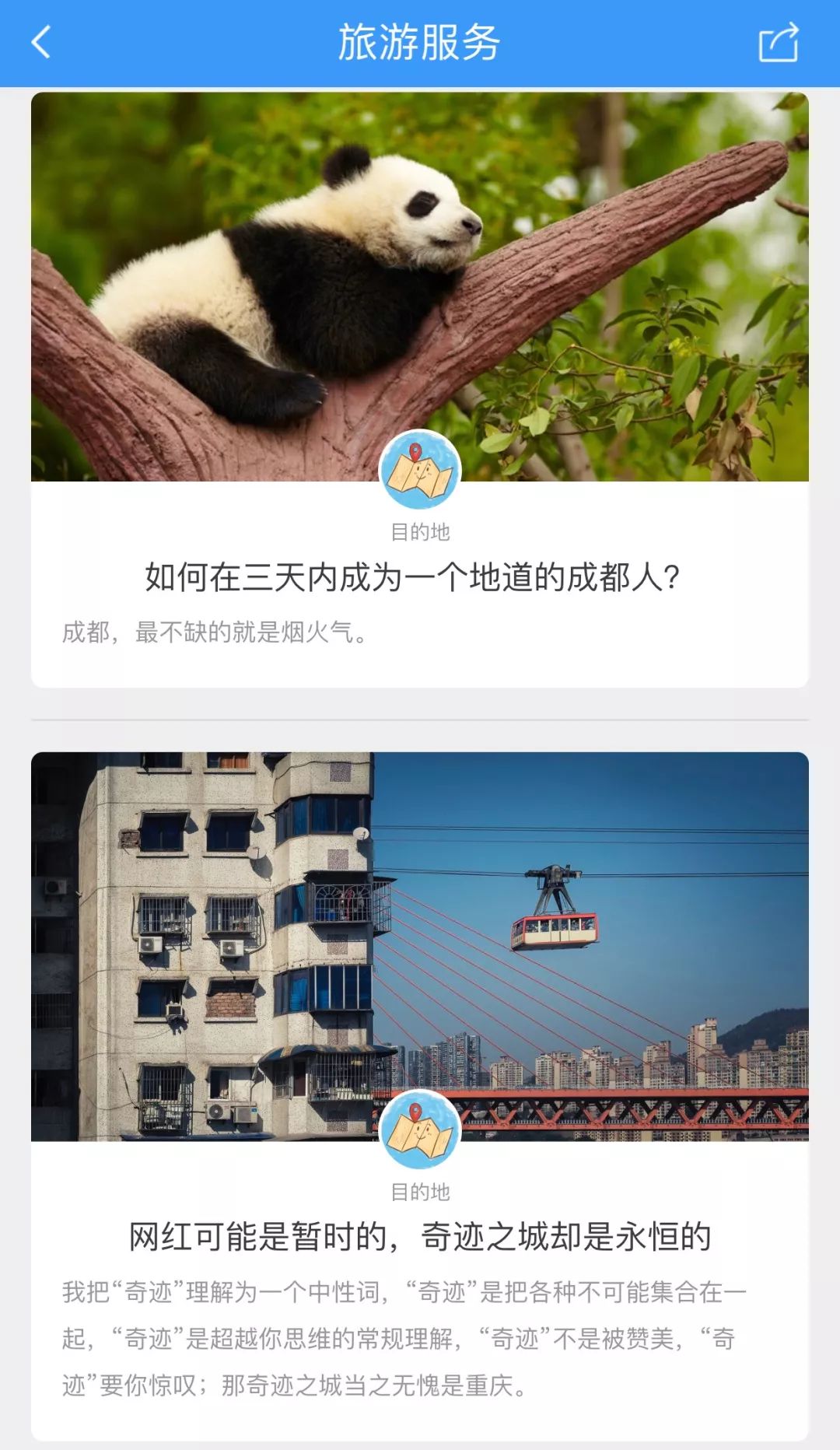The height and width of the screenshot is (1450, 840).
Task: Select the 目的地 label under the panda photo
Action: pyautogui.click(x=420, y=531)
